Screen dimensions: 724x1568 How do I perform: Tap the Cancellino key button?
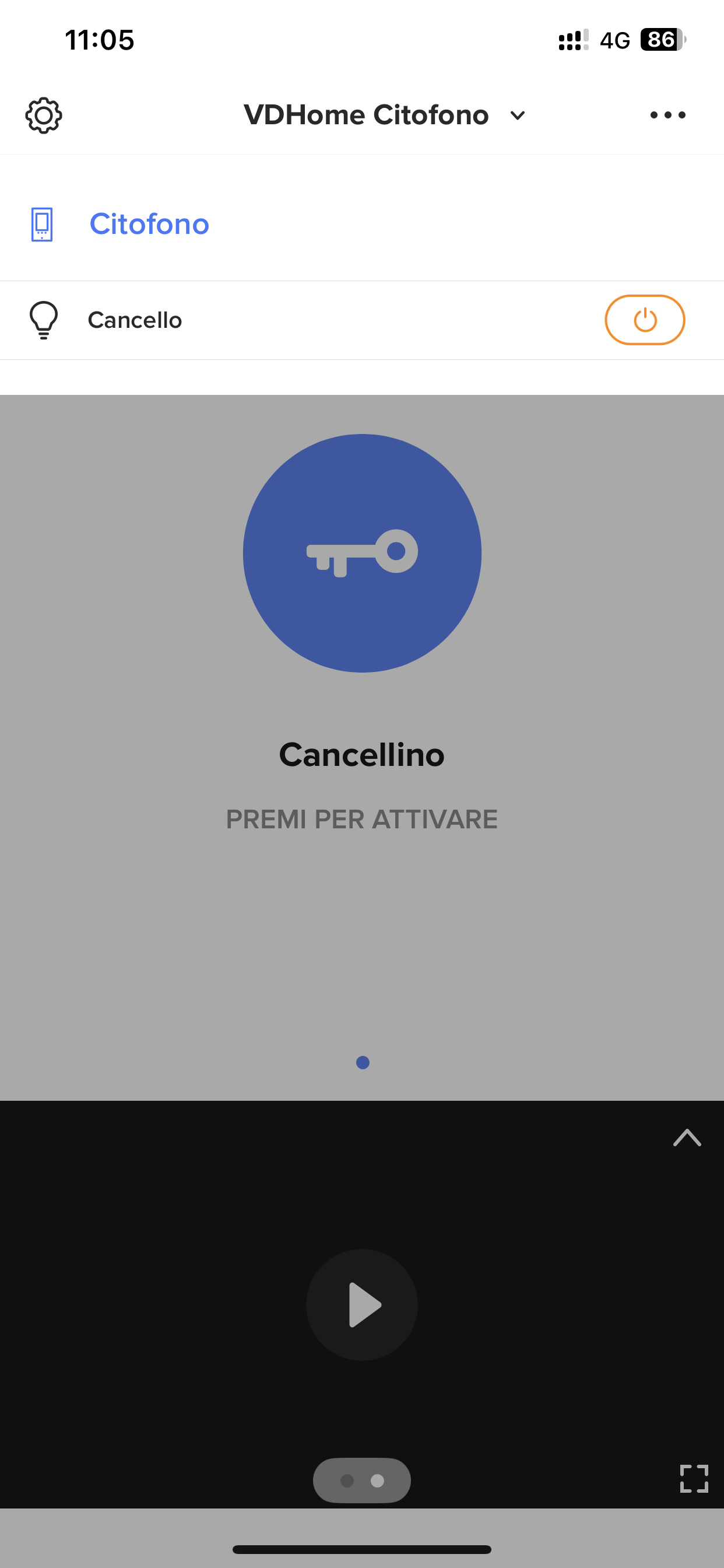click(x=362, y=552)
